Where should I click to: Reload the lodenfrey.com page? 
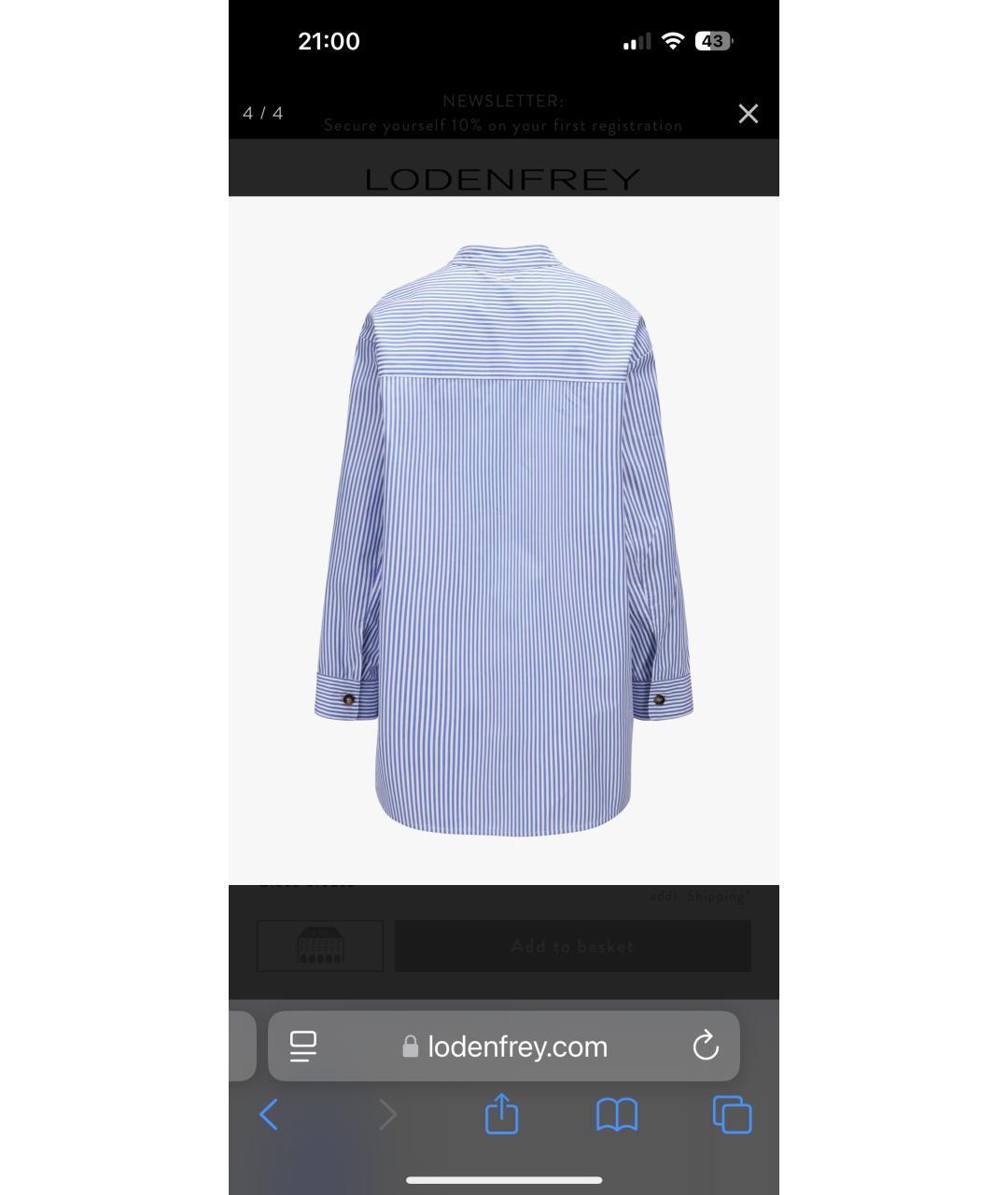click(x=706, y=1046)
